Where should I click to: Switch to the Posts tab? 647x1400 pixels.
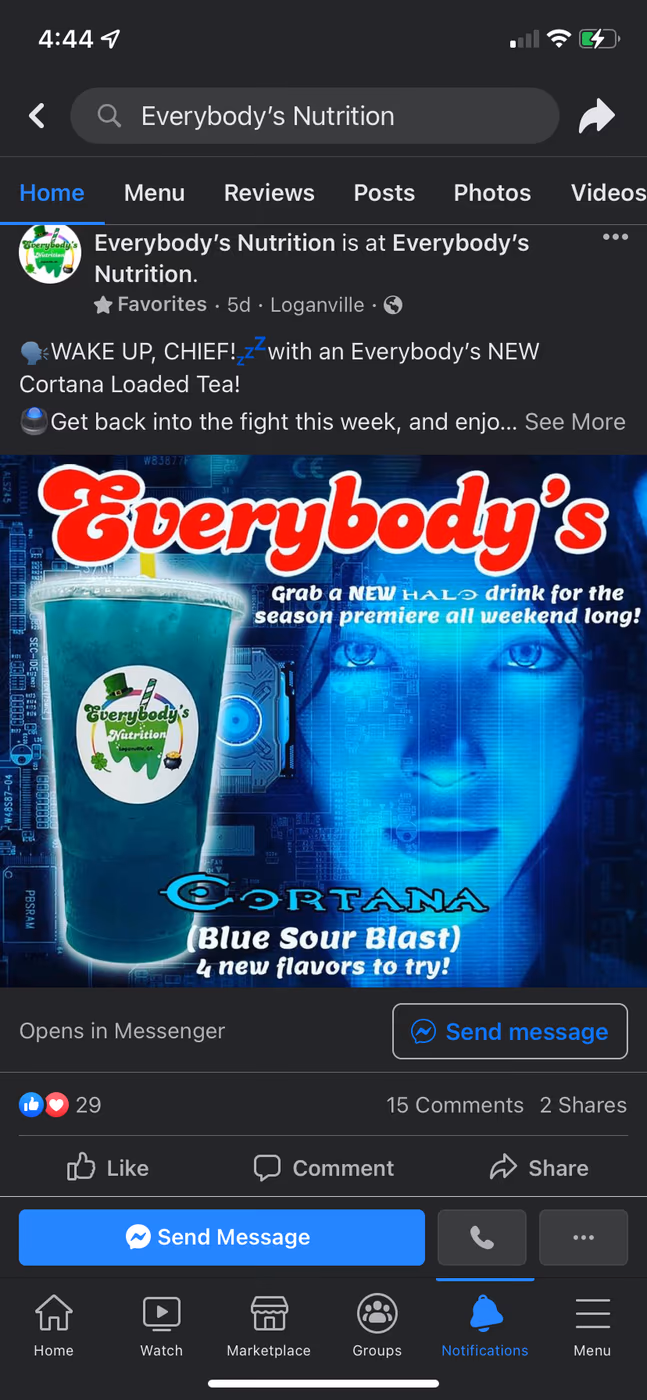tap(384, 193)
